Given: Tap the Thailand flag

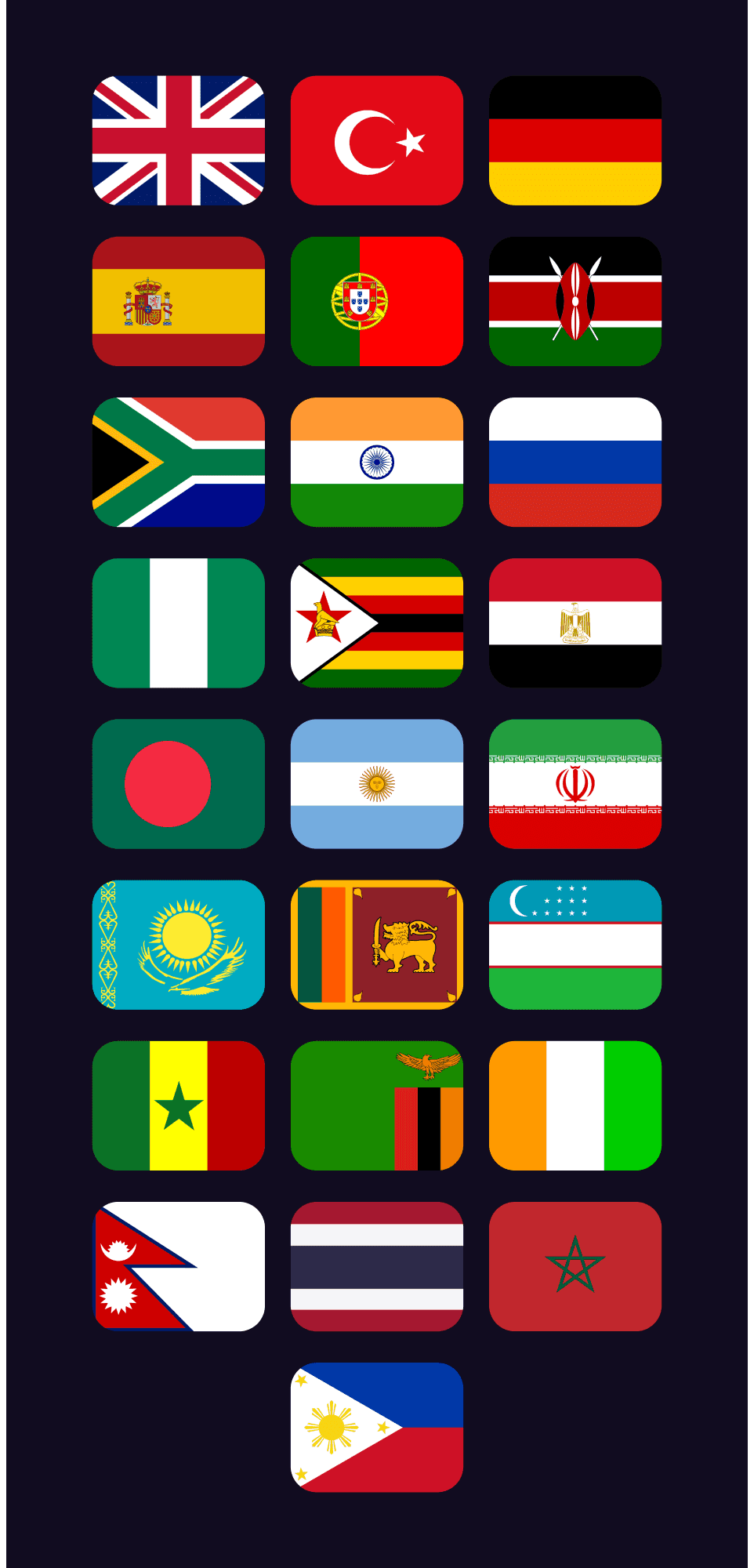Looking at the screenshot, I should [377, 1266].
